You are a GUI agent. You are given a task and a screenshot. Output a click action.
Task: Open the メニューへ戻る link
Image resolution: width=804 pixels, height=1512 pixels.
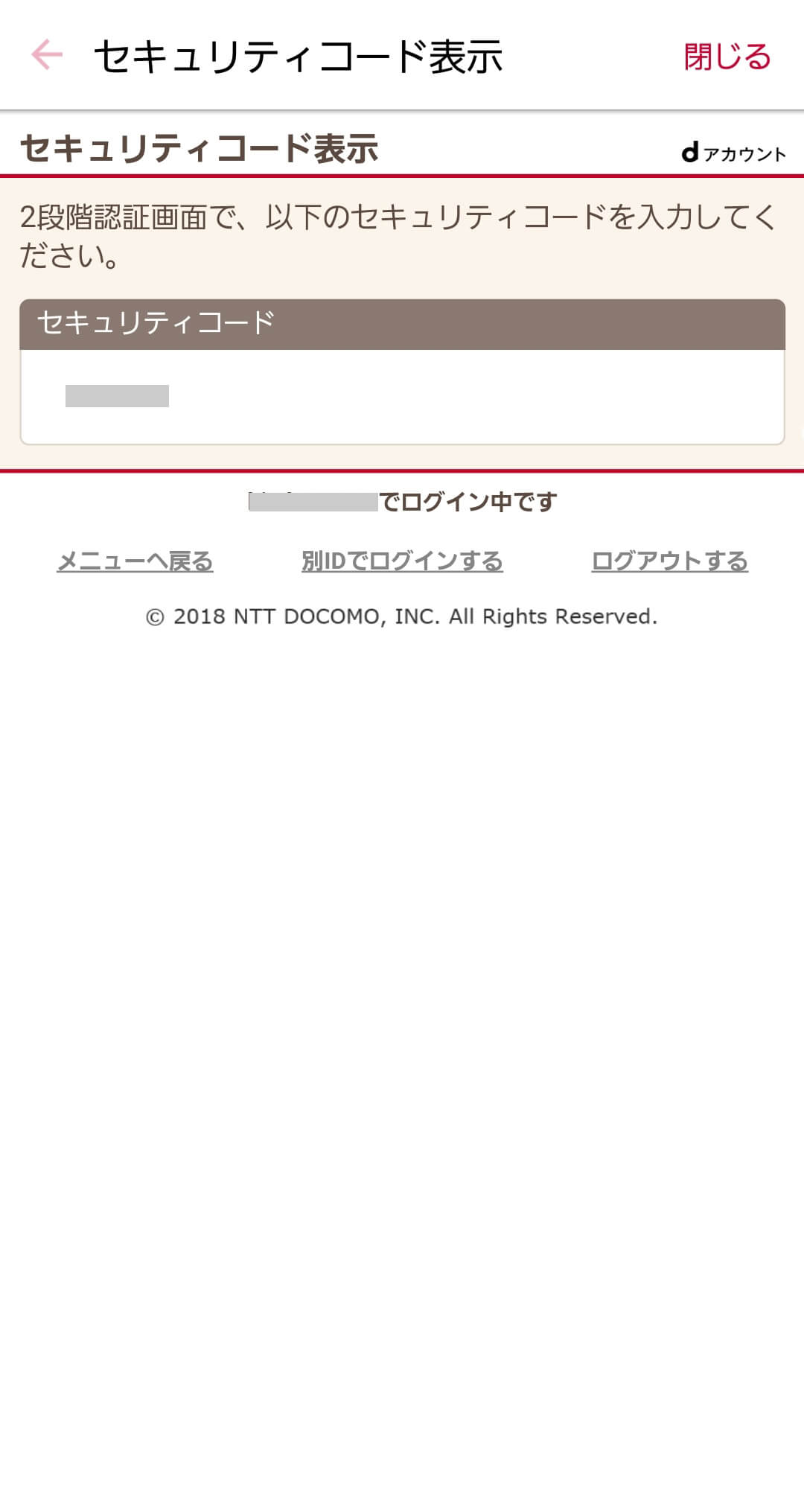tap(135, 561)
